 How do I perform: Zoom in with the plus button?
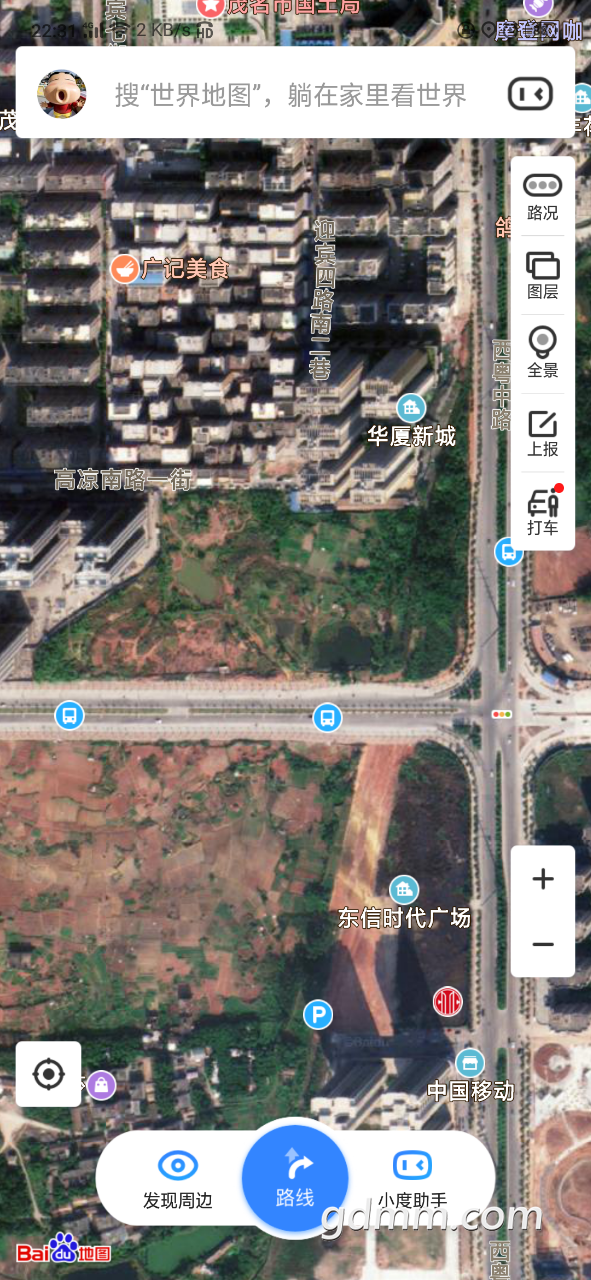click(543, 879)
